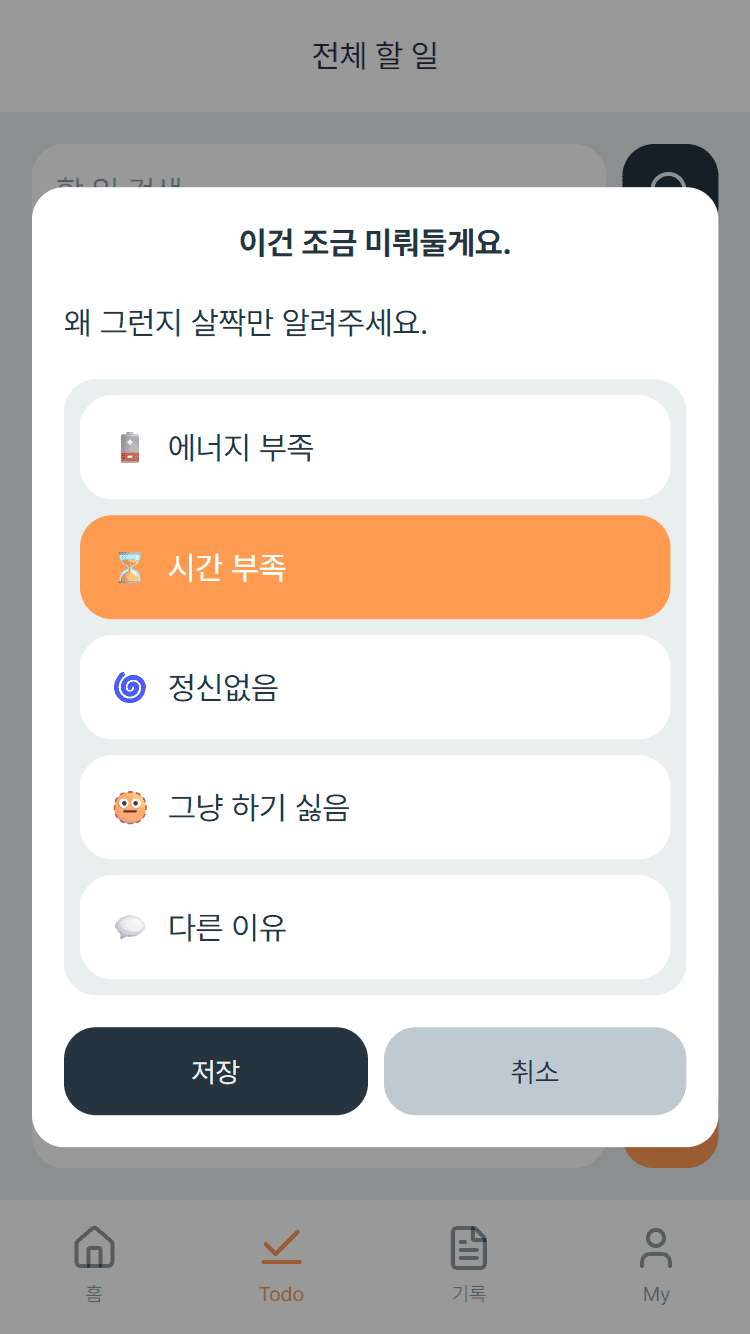The width and height of the screenshot is (750, 1334).
Task: Click the home icon in bottom navigation
Action: pos(93,1248)
